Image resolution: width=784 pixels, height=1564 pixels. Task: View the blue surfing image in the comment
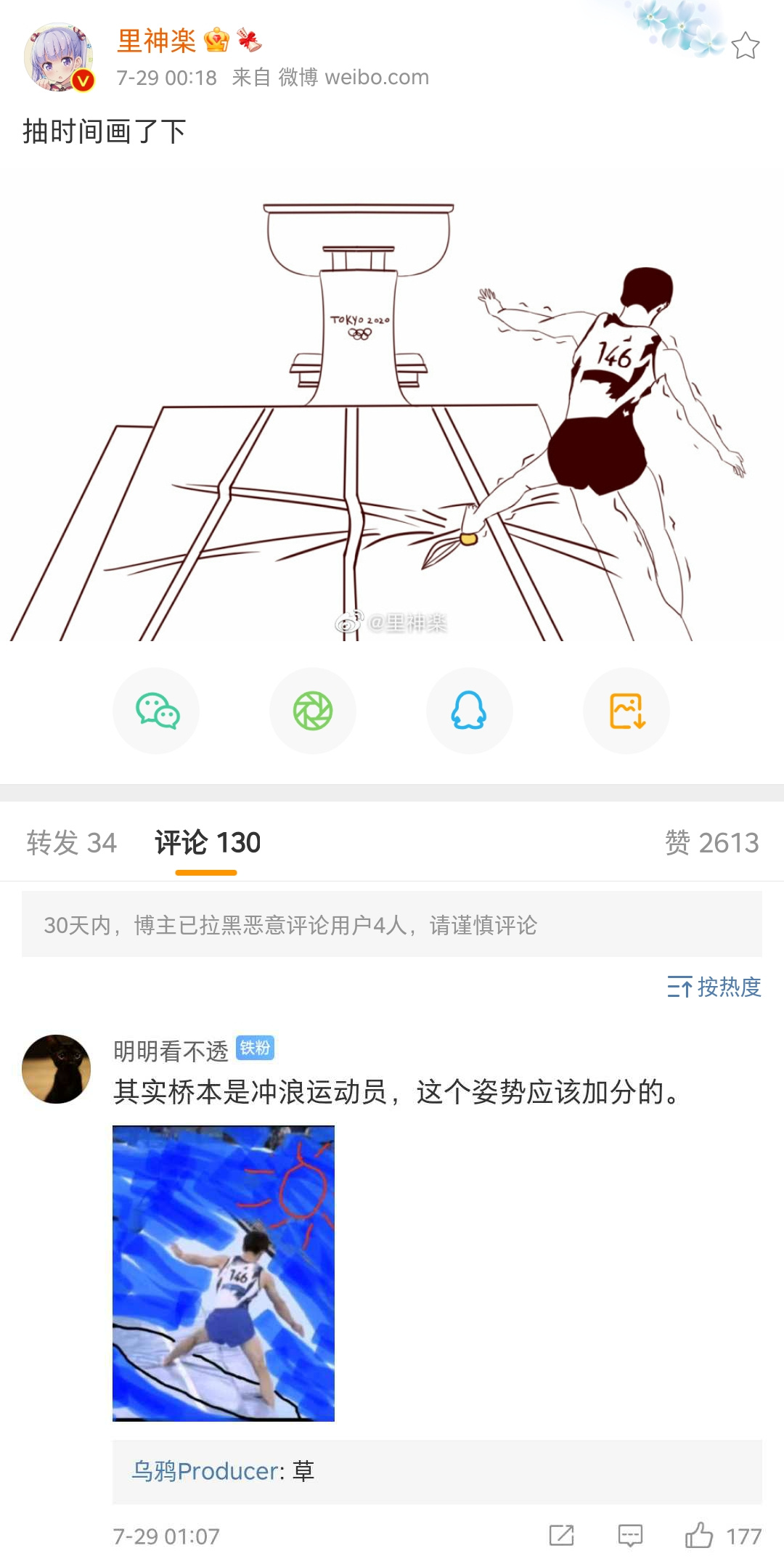coord(224,1273)
